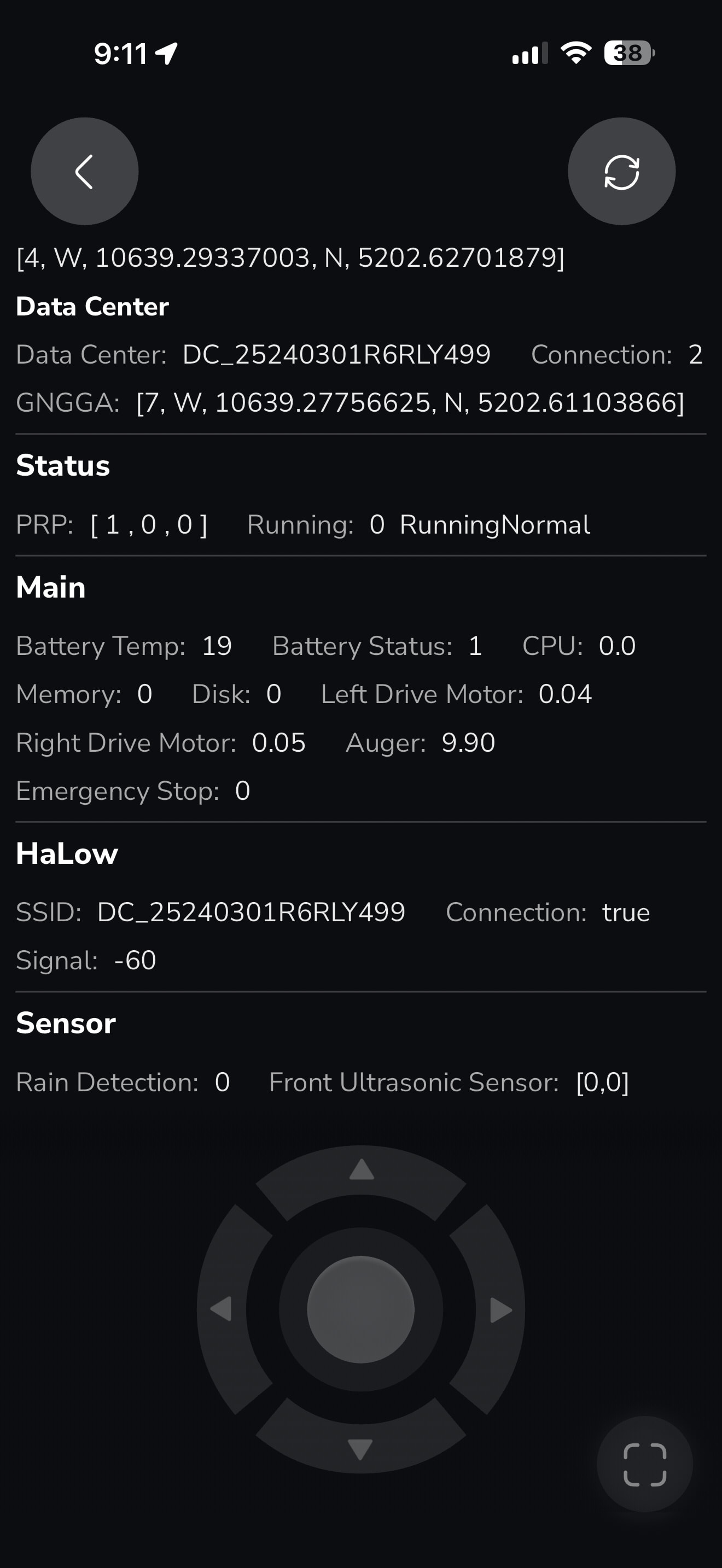Tap the left arrow on the direction pad
The image size is (722, 1568).
[x=222, y=1309]
